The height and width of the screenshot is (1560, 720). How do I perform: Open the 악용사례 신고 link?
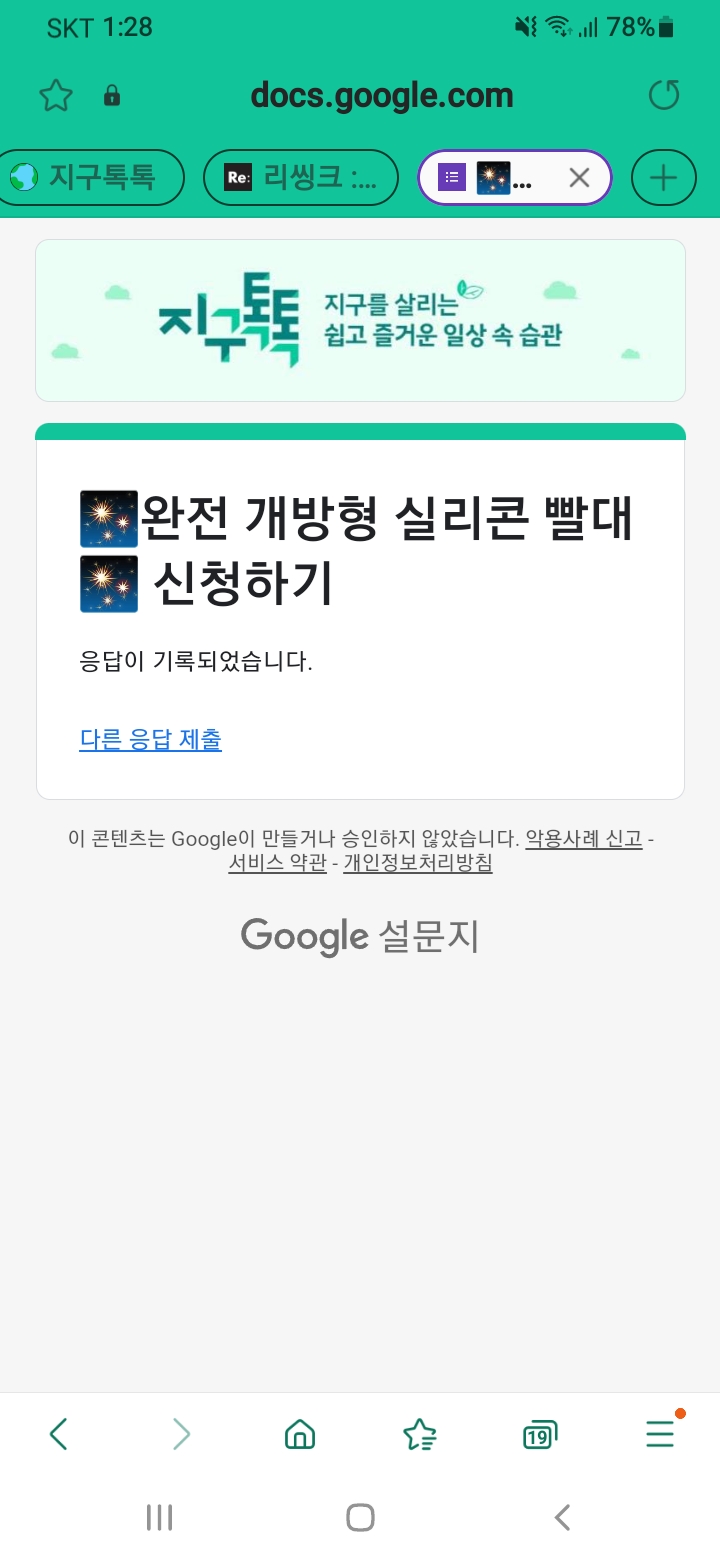[x=584, y=839]
